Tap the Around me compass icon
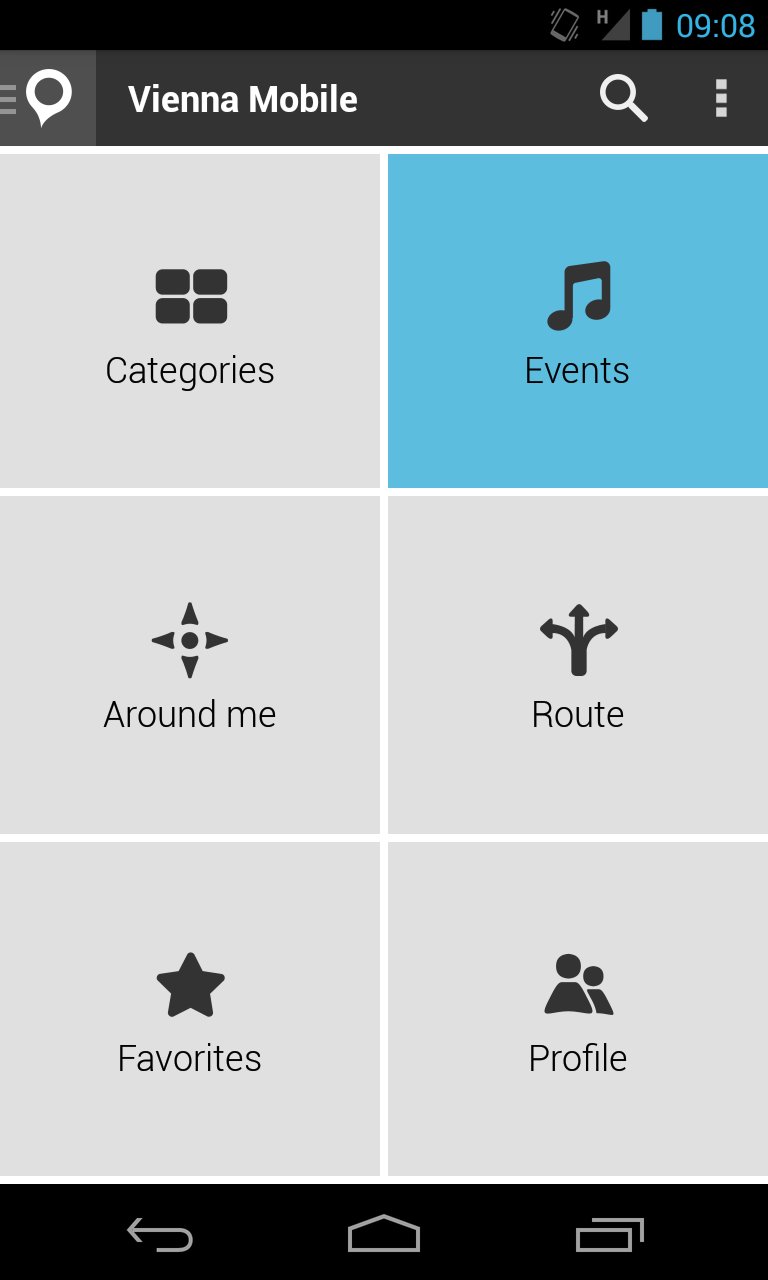 tap(189, 640)
